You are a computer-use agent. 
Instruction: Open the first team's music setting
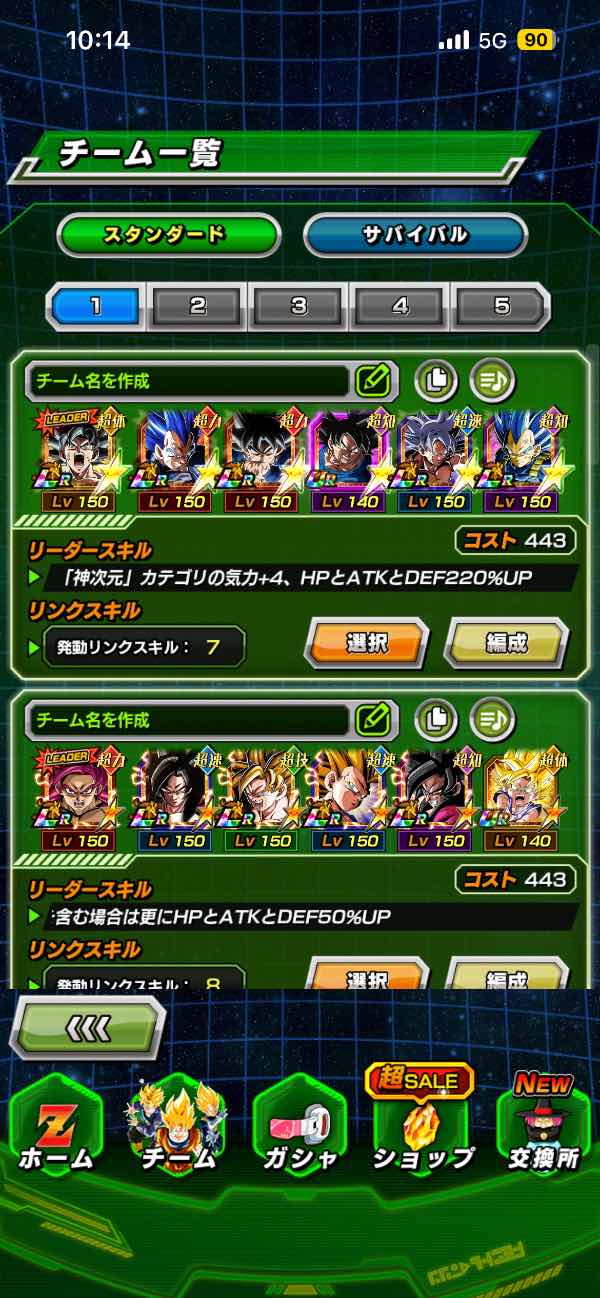[492, 380]
